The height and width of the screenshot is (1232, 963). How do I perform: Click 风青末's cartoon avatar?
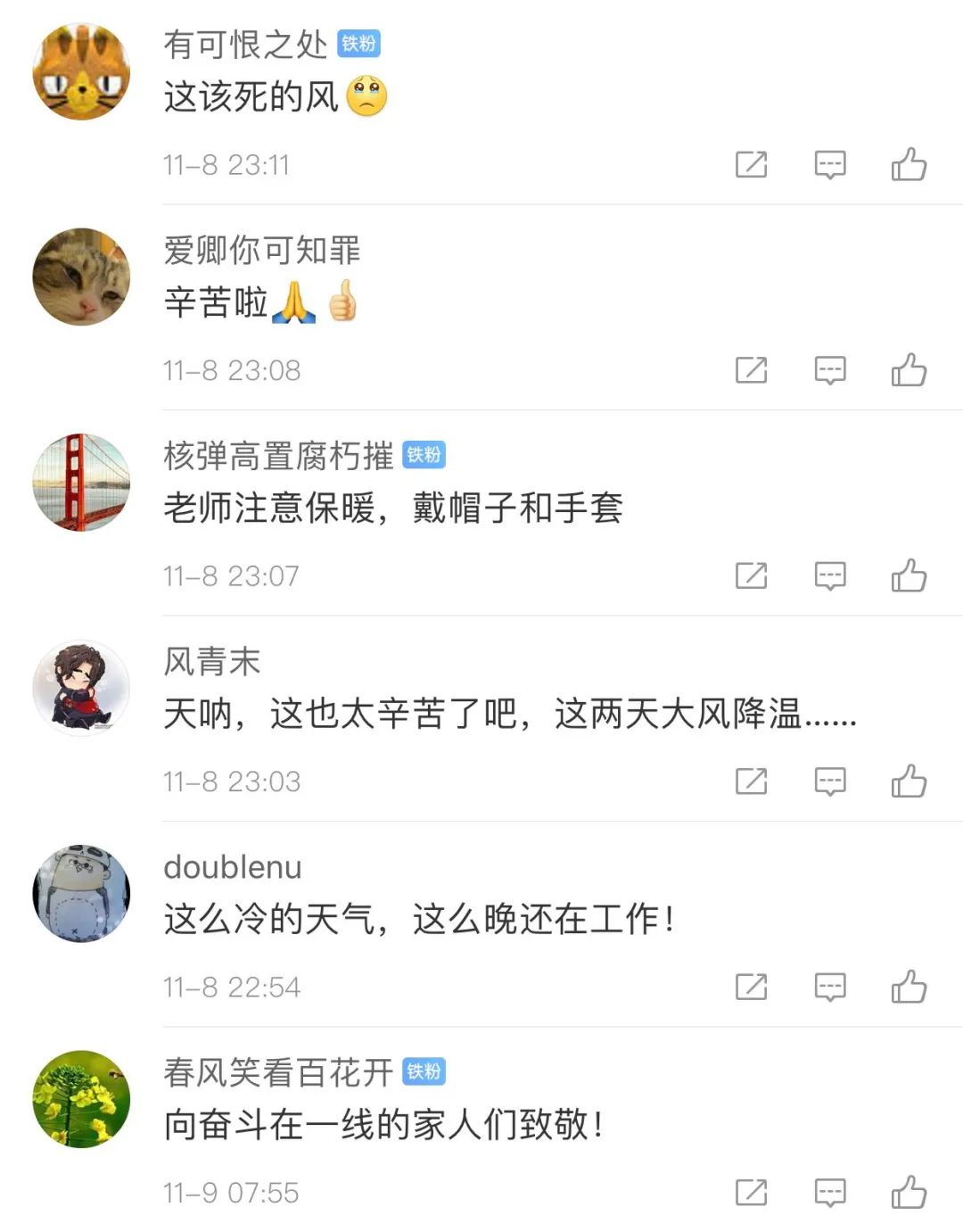click(80, 687)
